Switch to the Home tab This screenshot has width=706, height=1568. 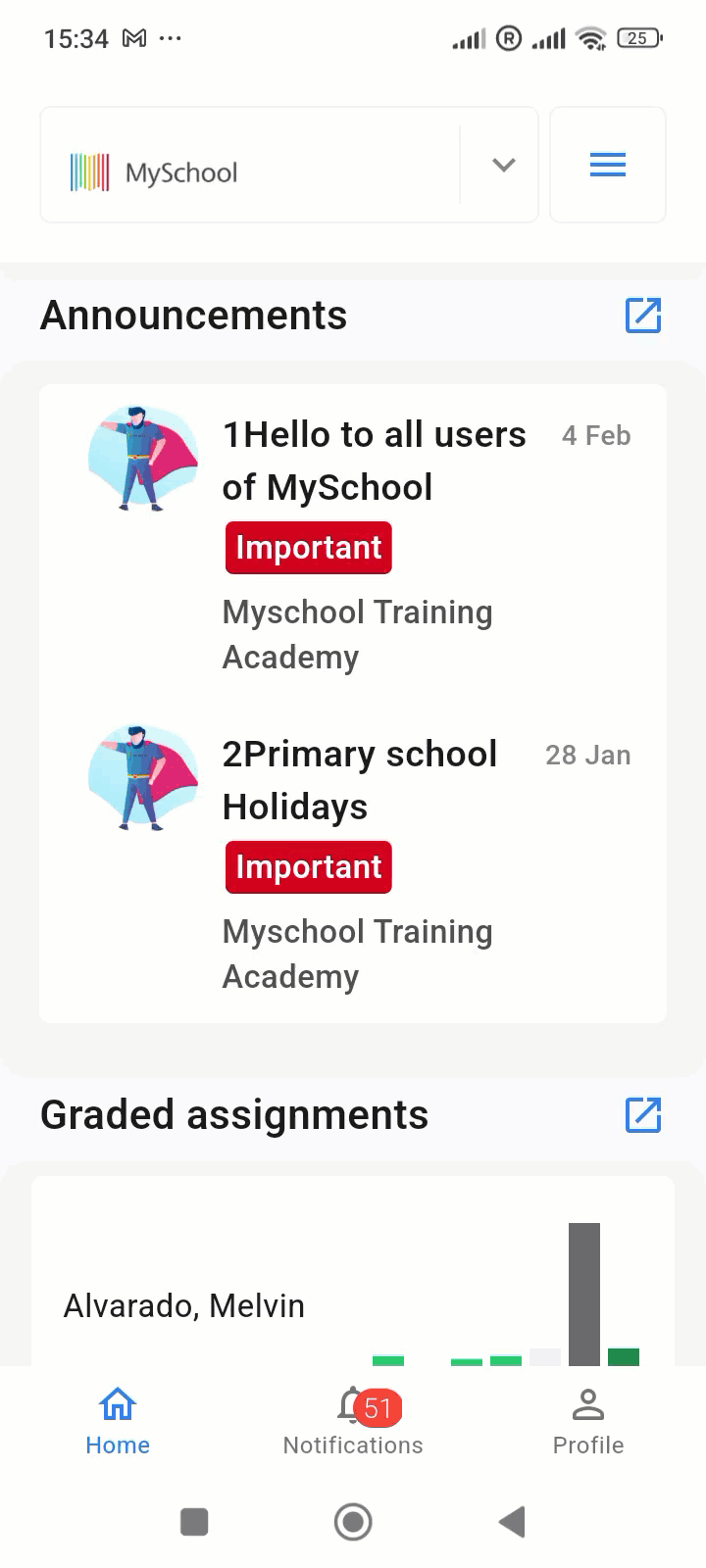click(x=118, y=1422)
